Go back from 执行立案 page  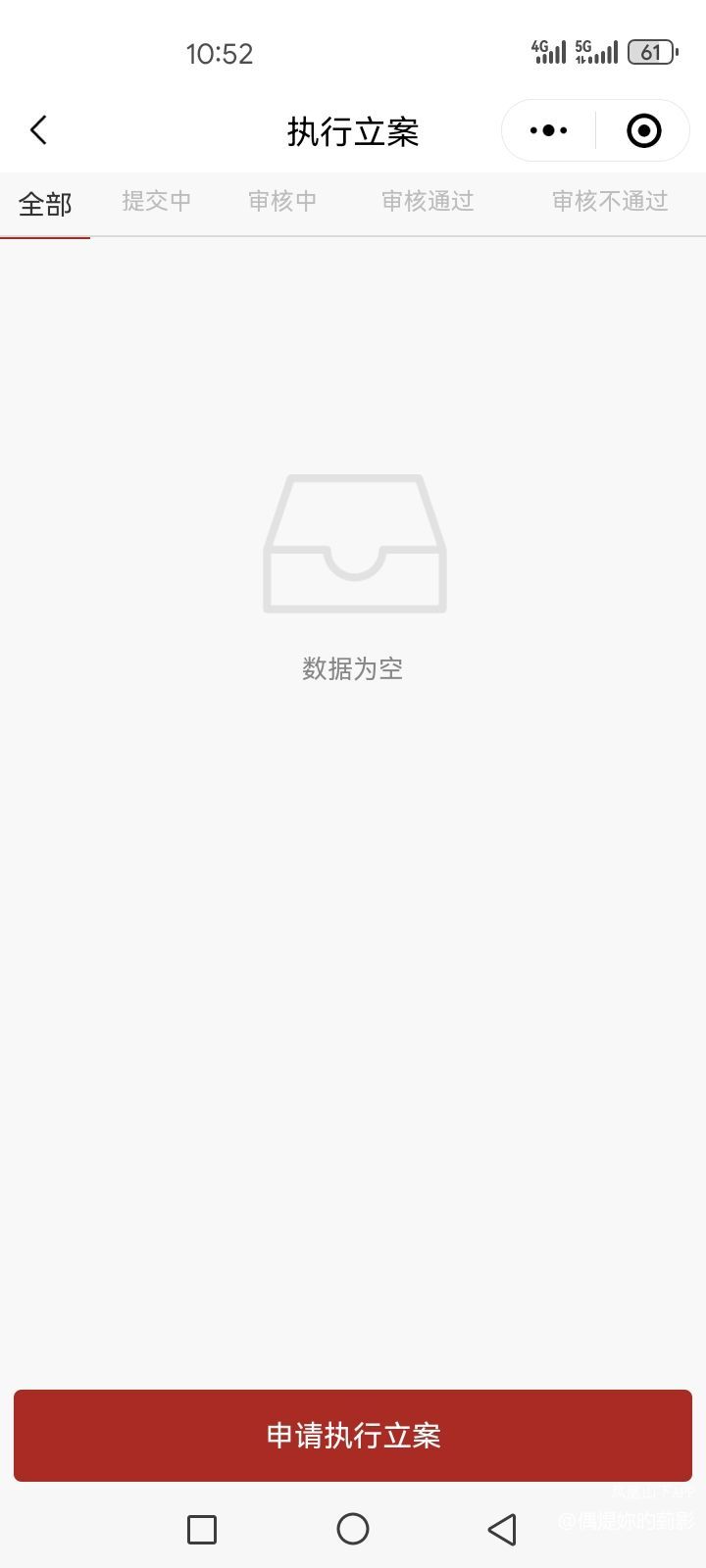click(39, 130)
